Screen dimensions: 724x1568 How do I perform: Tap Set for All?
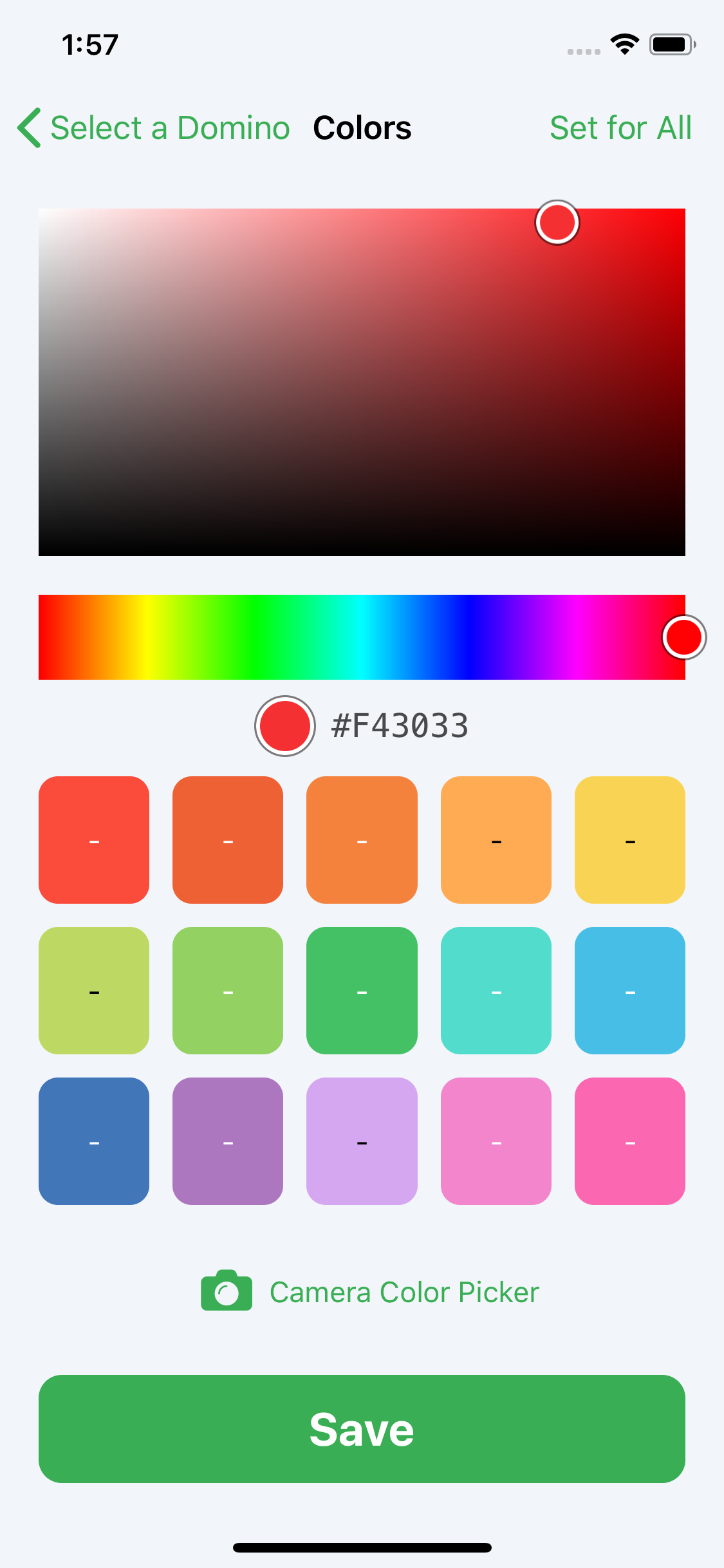point(620,127)
